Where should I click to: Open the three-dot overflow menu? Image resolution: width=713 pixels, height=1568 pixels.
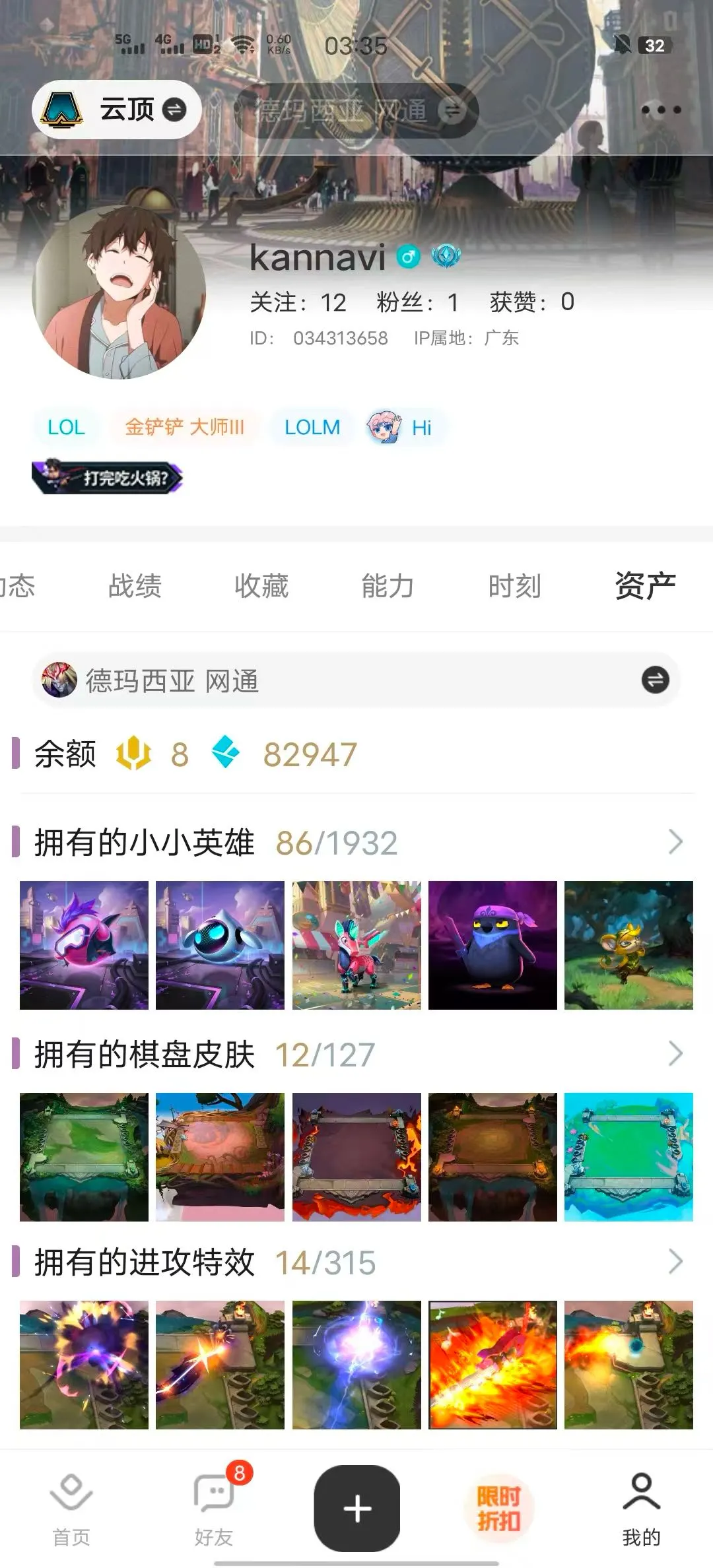[x=661, y=110]
